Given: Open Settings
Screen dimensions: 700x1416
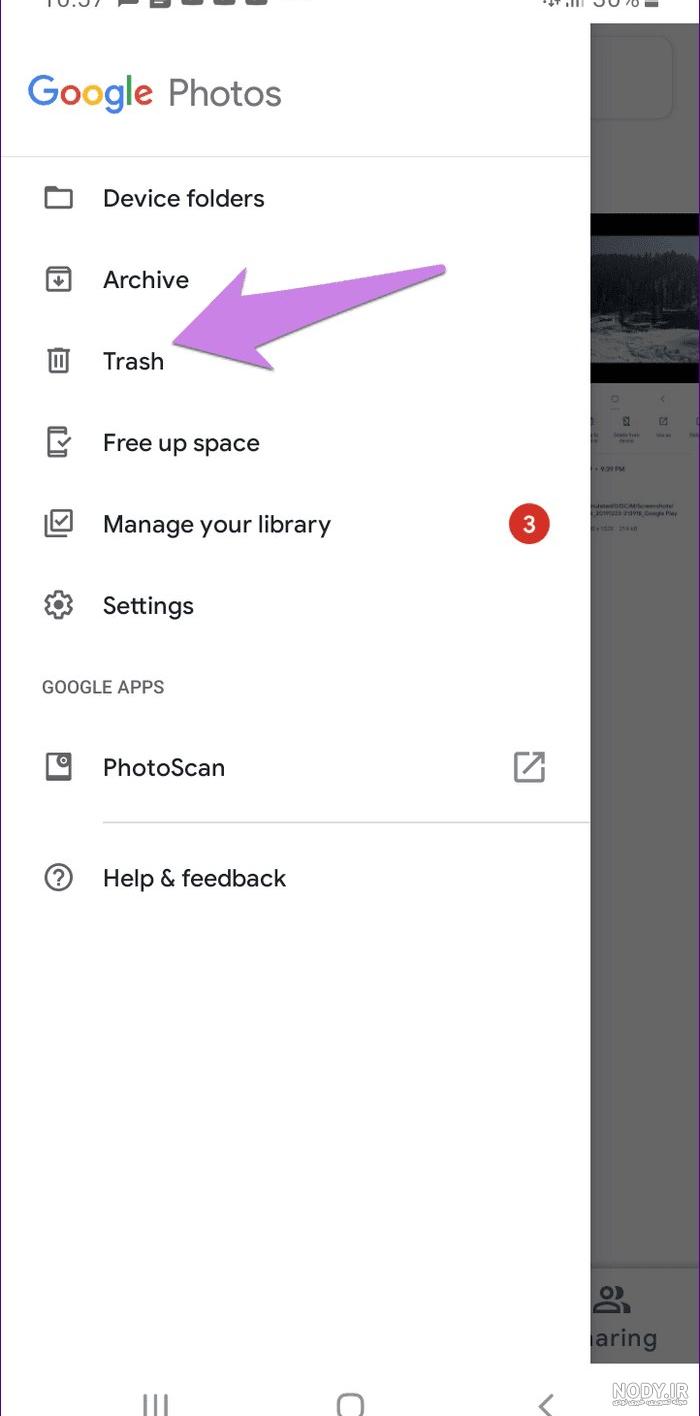Looking at the screenshot, I should pyautogui.click(x=295, y=606).
